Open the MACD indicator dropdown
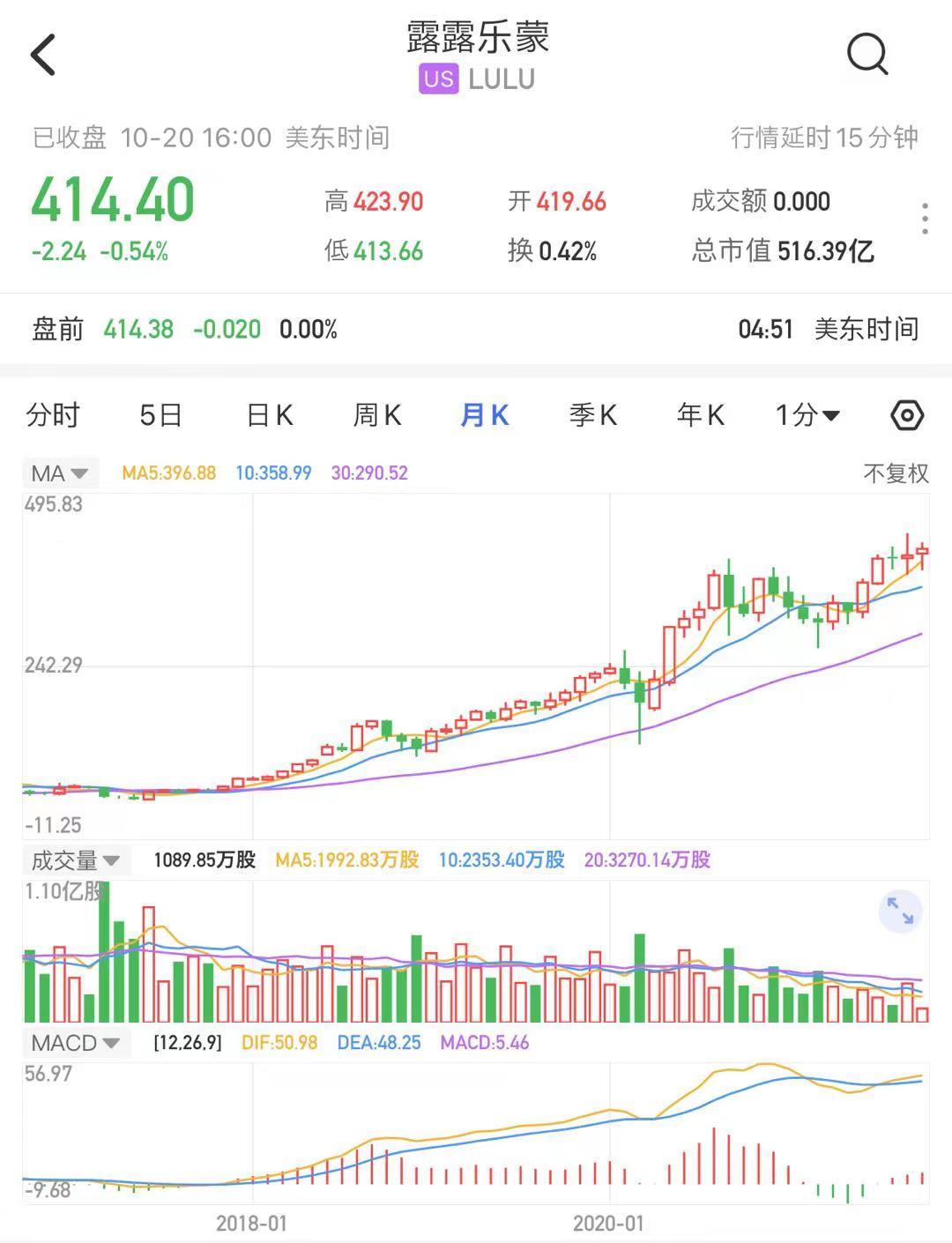The height and width of the screenshot is (1243, 952). pyautogui.click(x=76, y=1043)
